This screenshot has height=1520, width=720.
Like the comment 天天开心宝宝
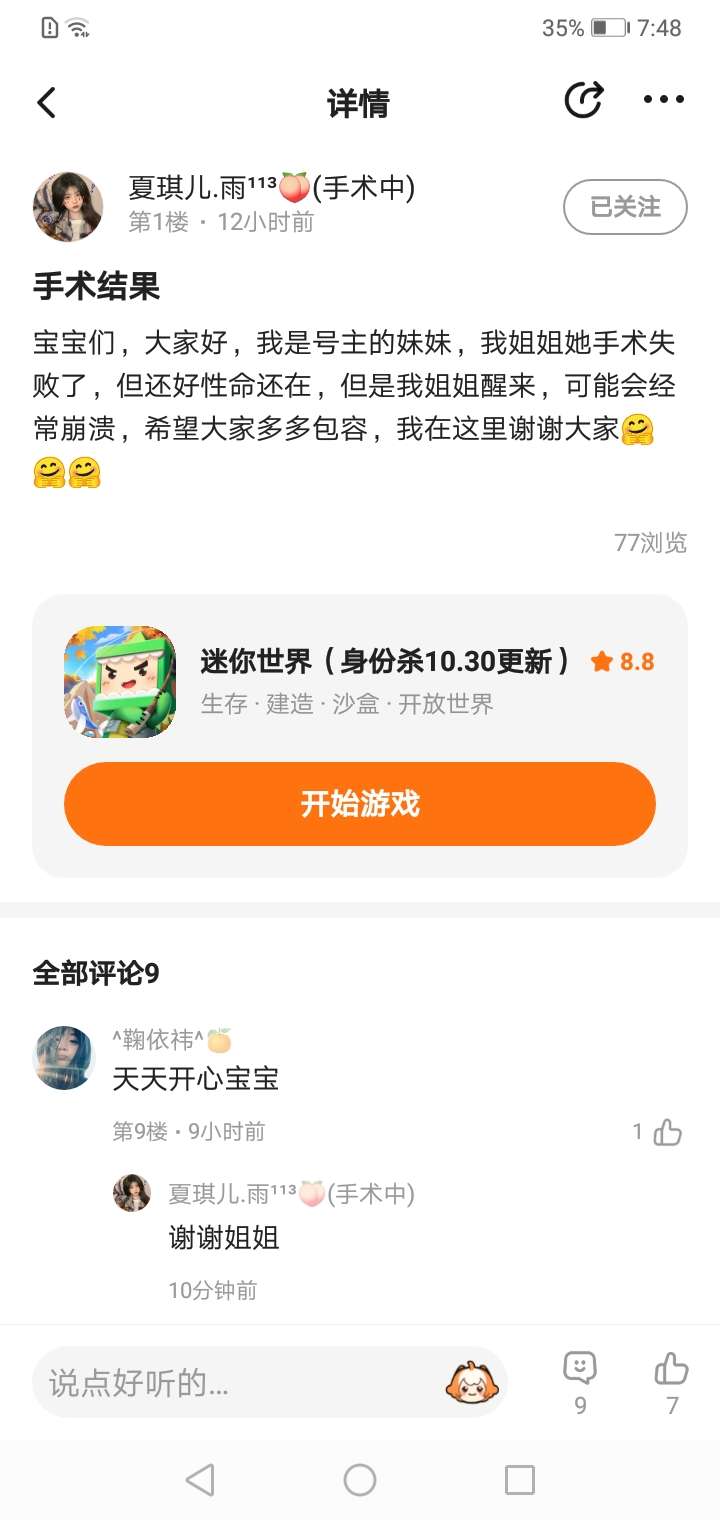667,1132
